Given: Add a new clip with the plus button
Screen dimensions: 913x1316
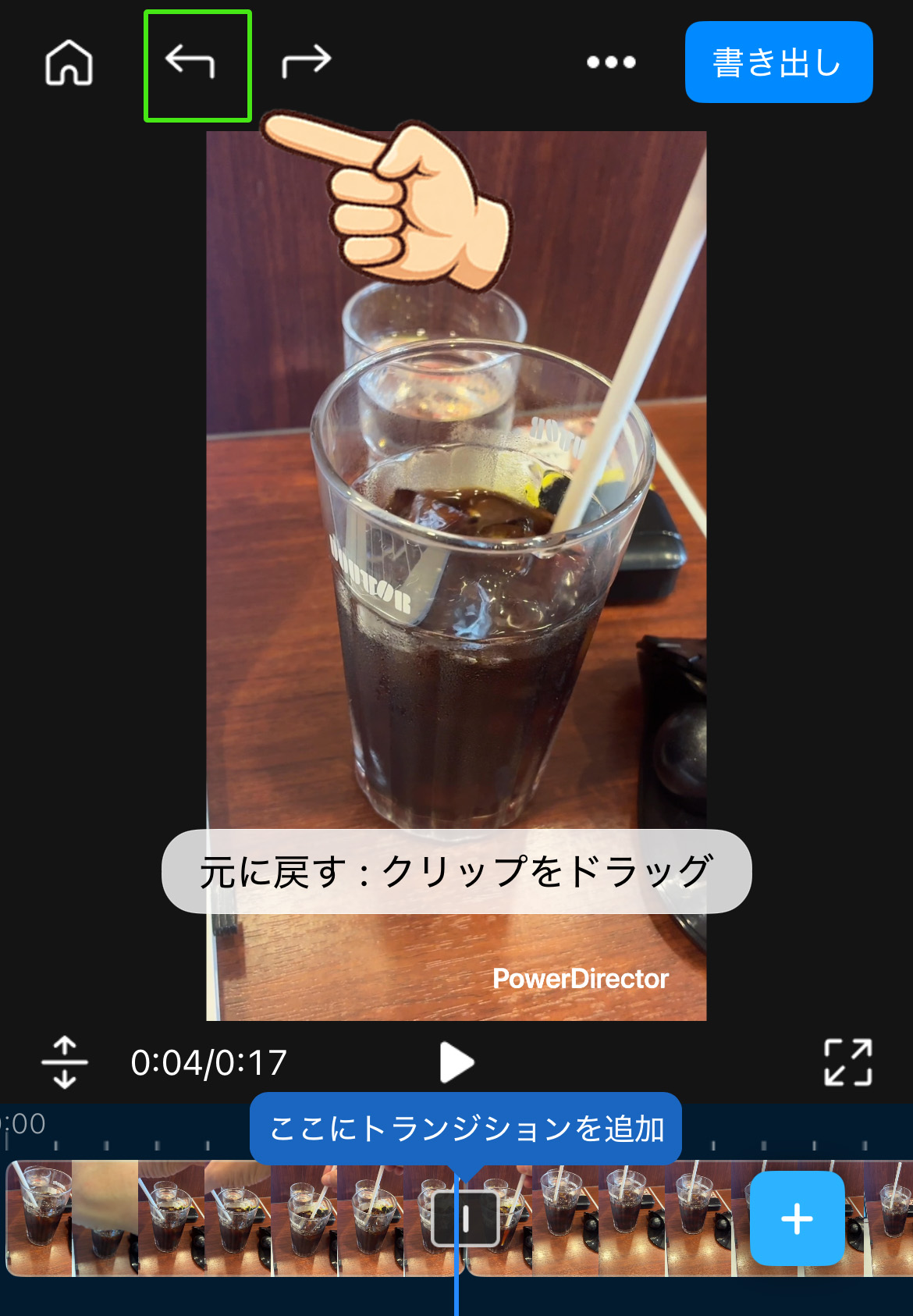Looking at the screenshot, I should (x=797, y=1218).
